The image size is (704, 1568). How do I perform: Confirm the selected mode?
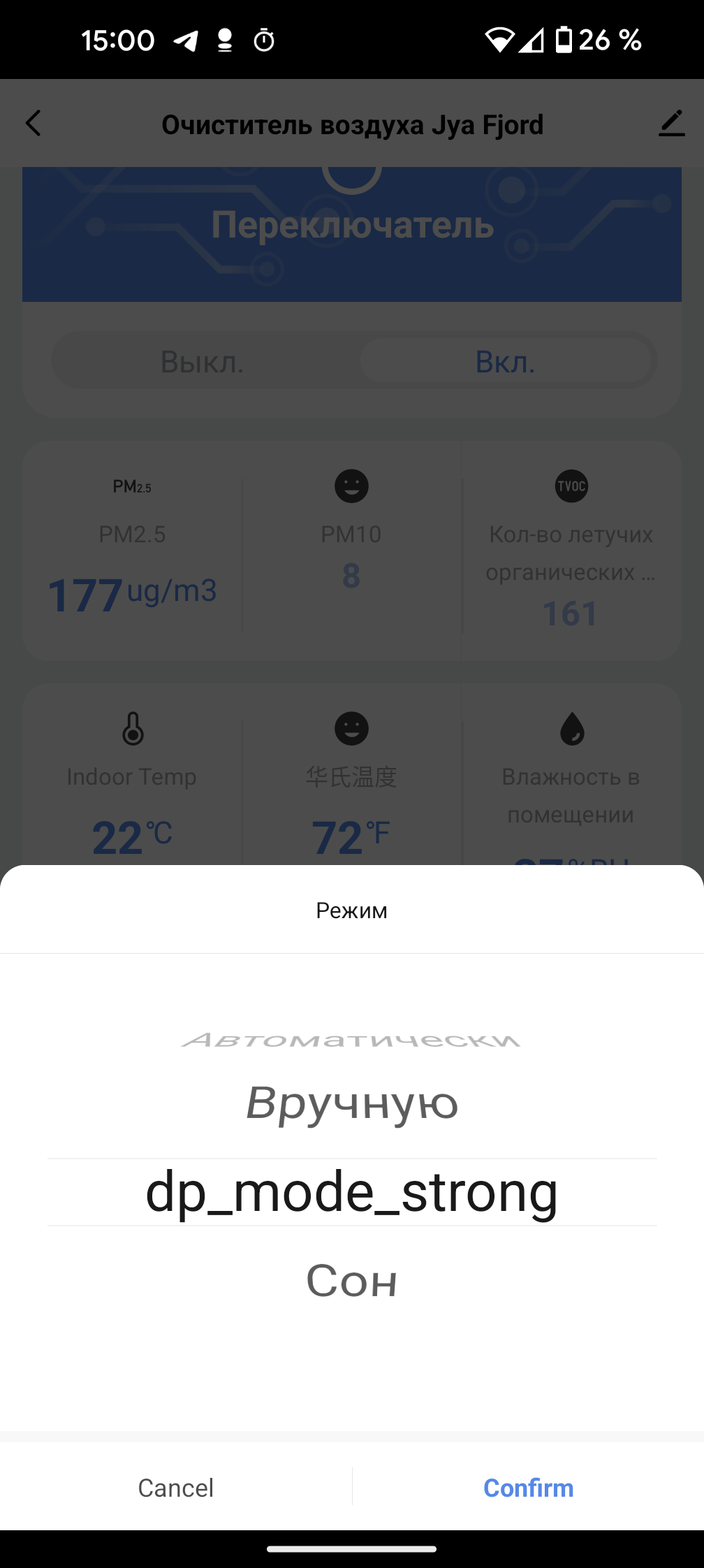click(x=528, y=1488)
